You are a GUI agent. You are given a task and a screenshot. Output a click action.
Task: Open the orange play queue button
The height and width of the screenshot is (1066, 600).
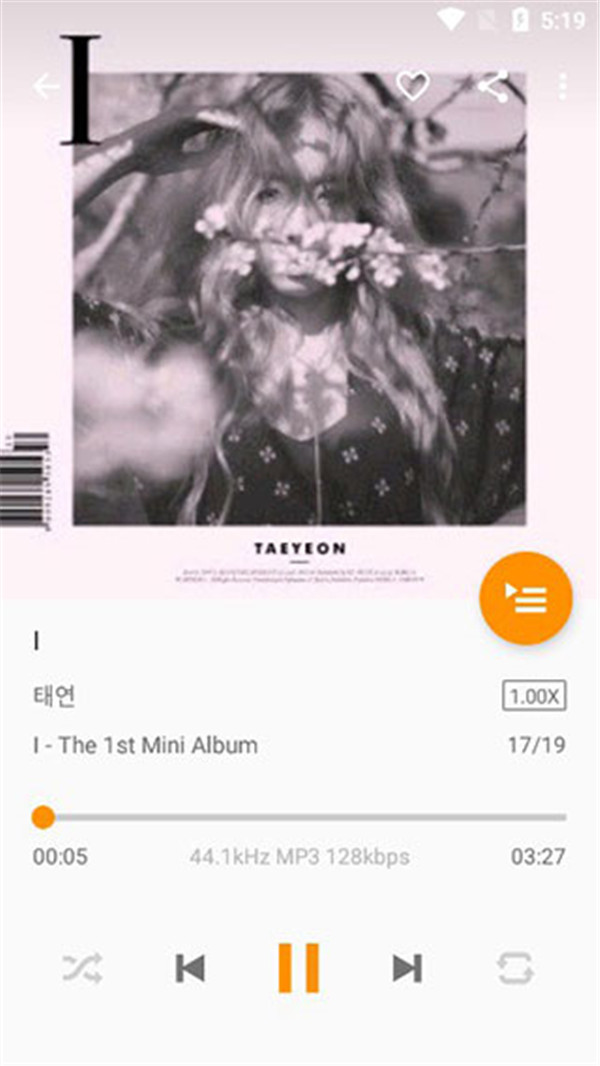[525, 598]
